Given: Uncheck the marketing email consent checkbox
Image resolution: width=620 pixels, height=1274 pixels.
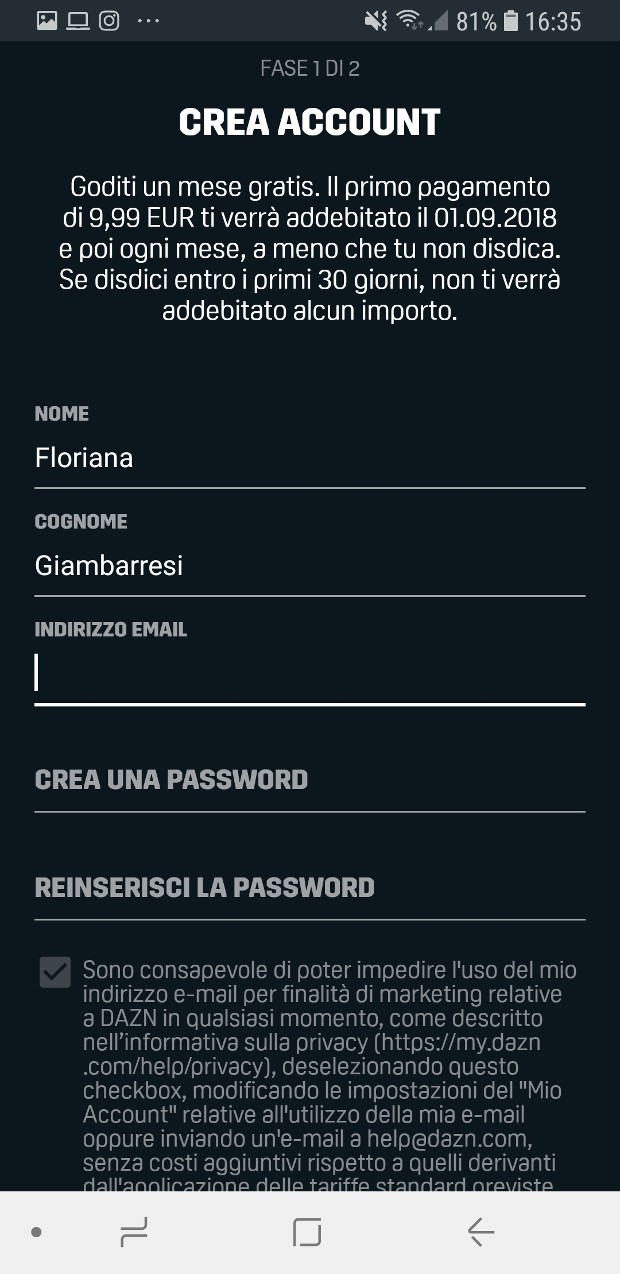Looking at the screenshot, I should (55, 972).
